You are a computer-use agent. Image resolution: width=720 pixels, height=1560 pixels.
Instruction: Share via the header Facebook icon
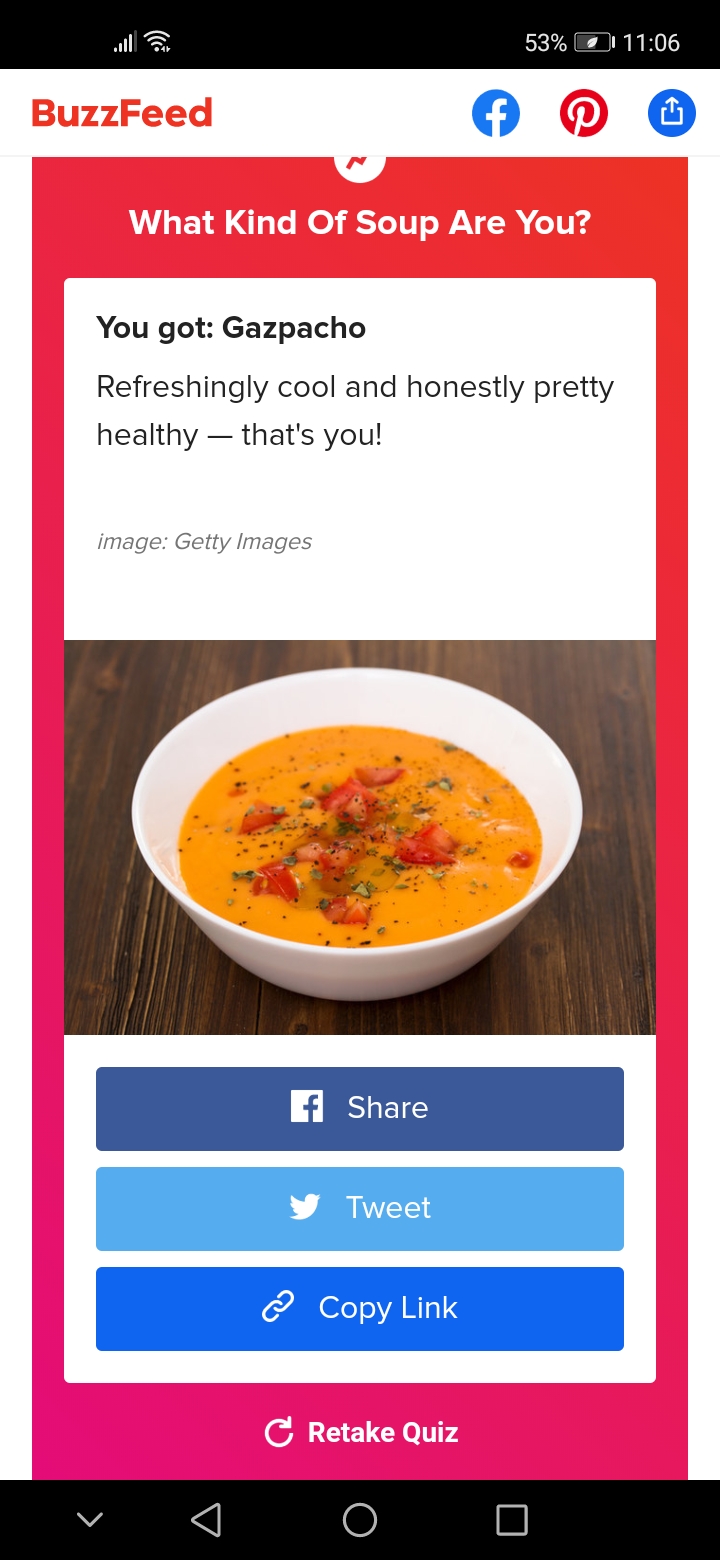pos(496,113)
